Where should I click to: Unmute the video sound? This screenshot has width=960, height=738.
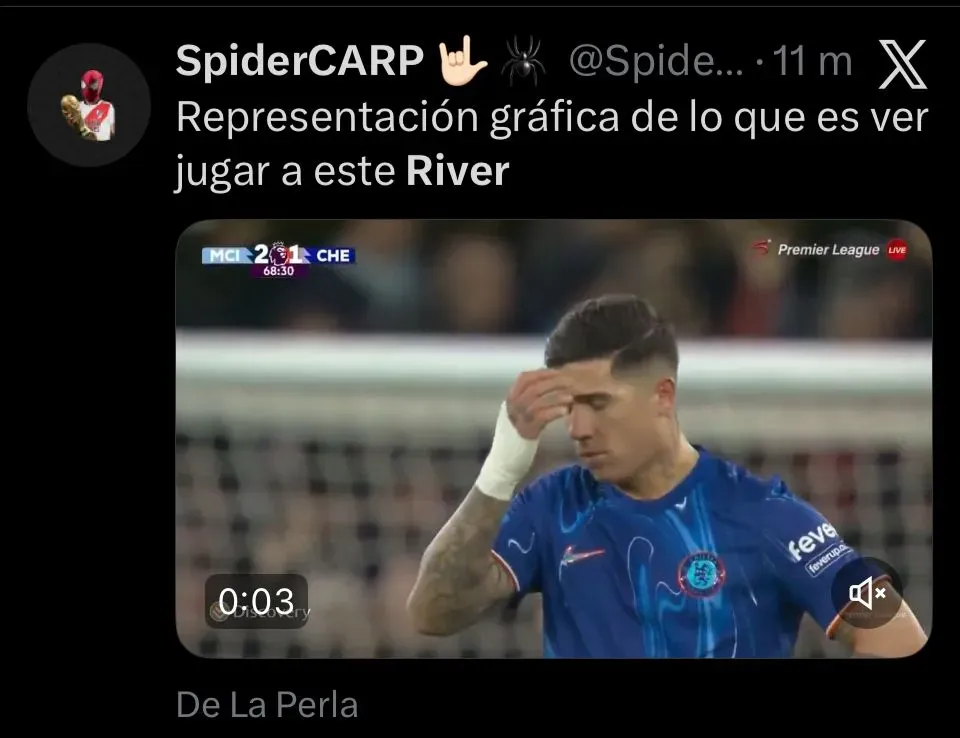click(866, 594)
